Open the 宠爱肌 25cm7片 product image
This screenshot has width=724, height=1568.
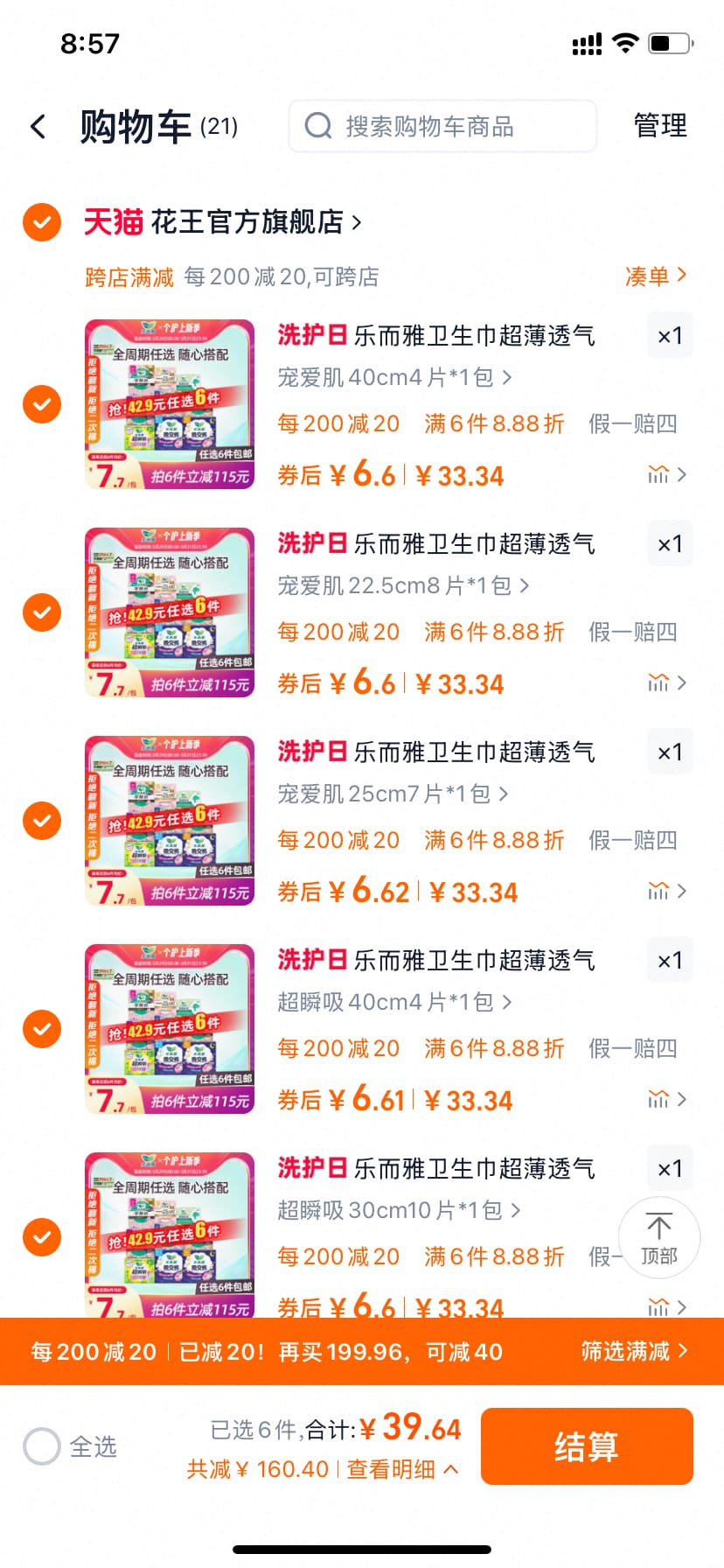pyautogui.click(x=170, y=820)
